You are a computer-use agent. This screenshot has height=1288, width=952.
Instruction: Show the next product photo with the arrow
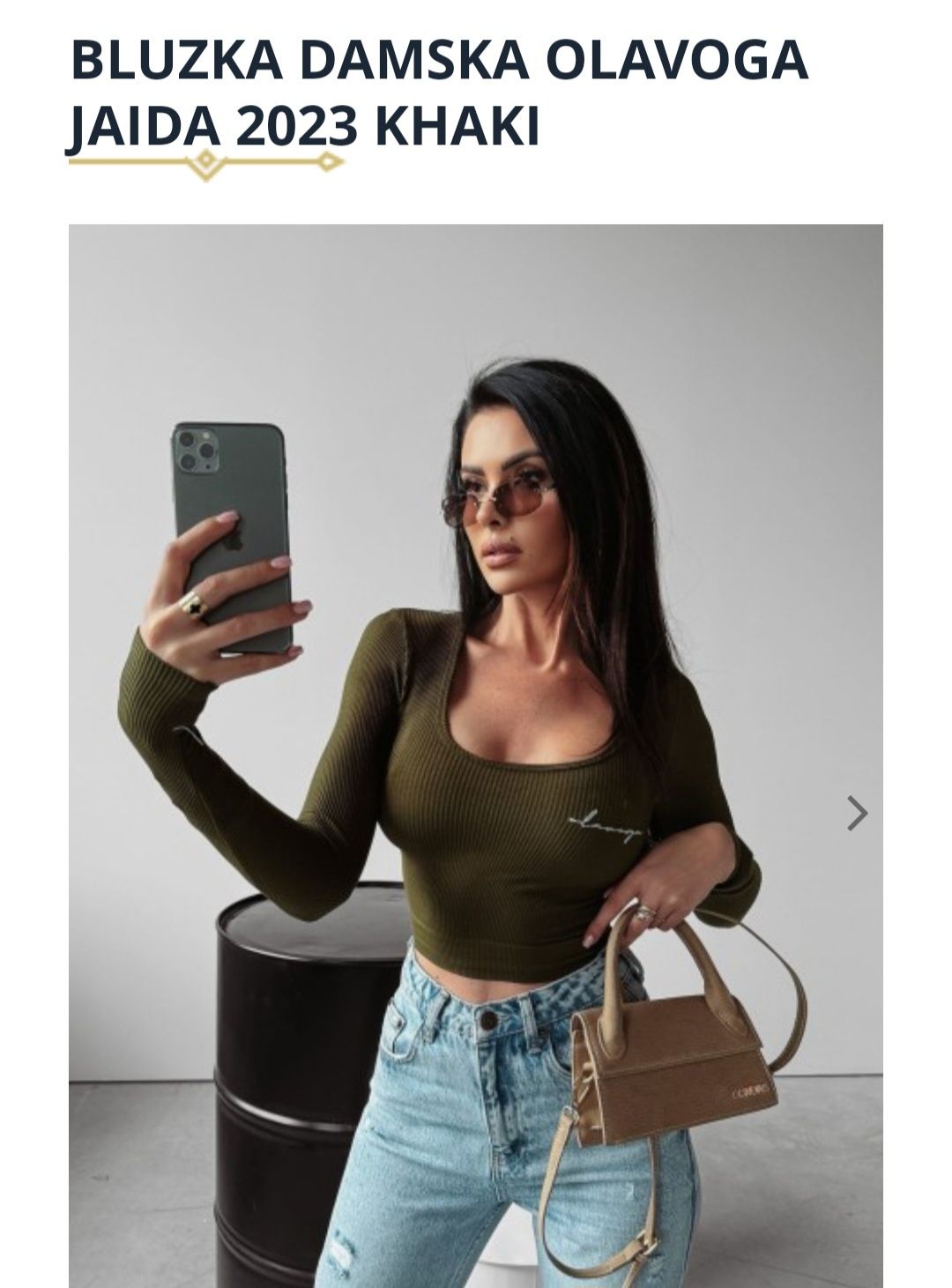[x=857, y=813]
